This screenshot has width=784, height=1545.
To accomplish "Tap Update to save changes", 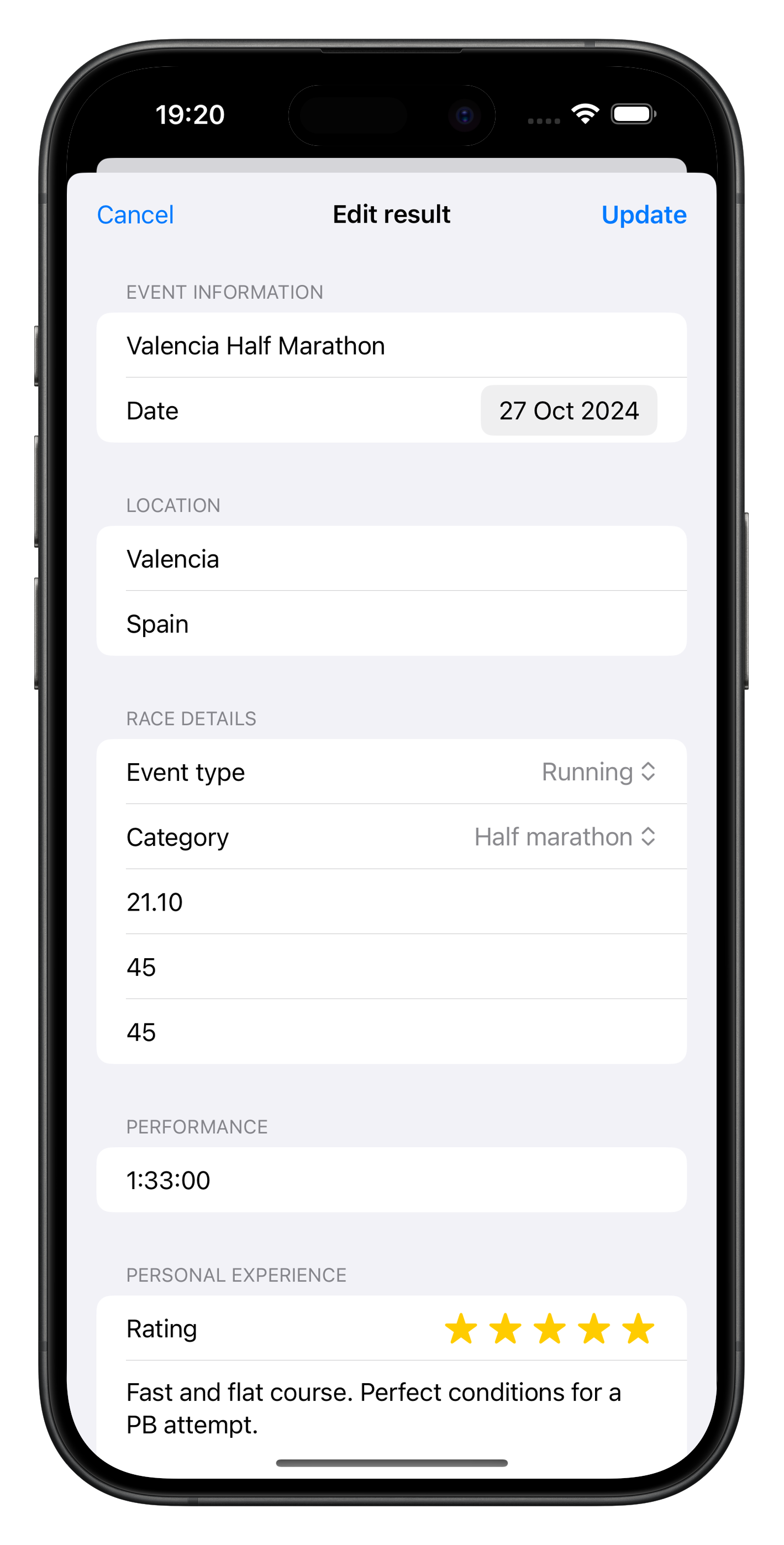I will point(643,215).
